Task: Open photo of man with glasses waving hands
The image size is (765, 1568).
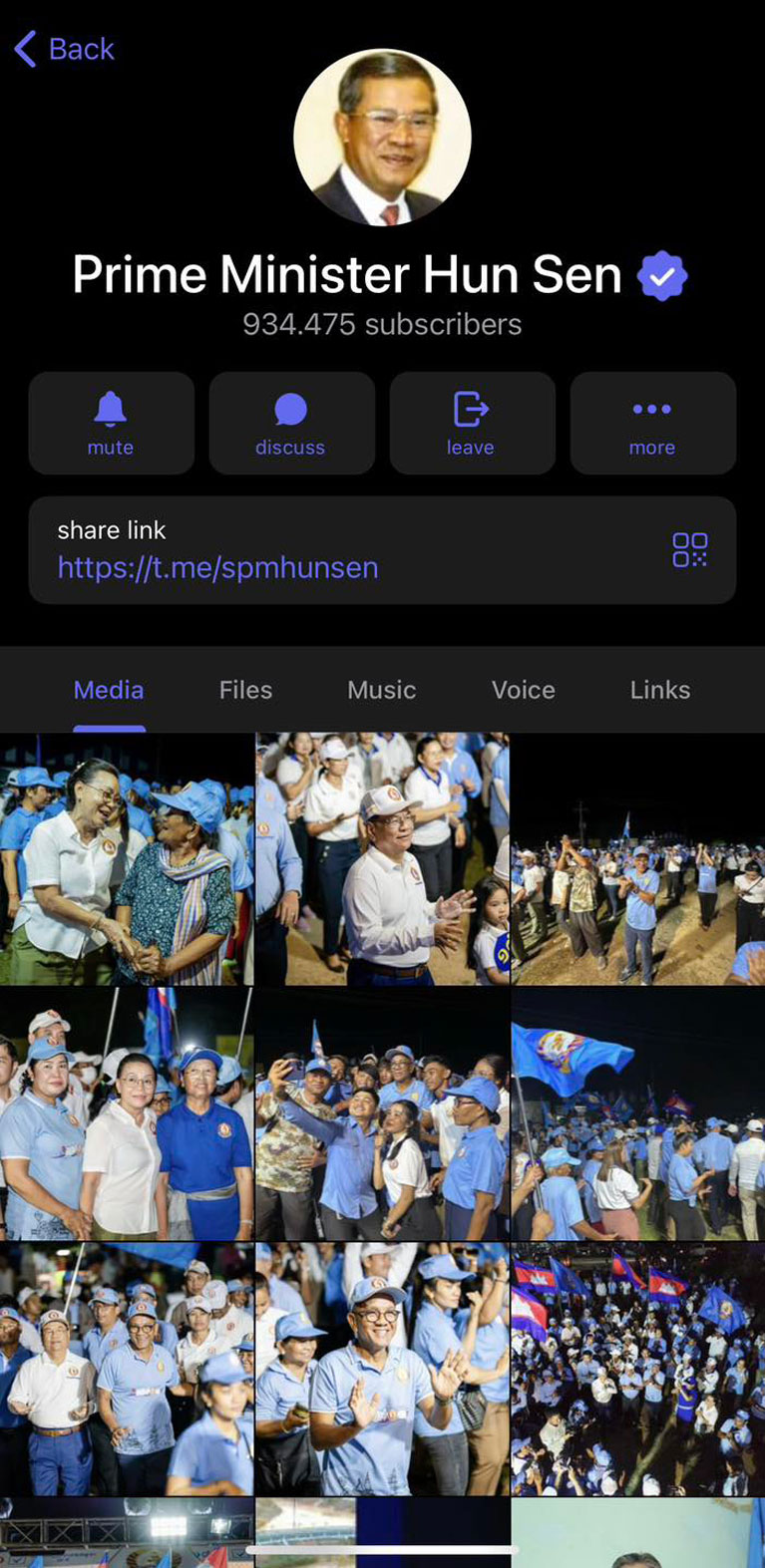Action: click(382, 1370)
